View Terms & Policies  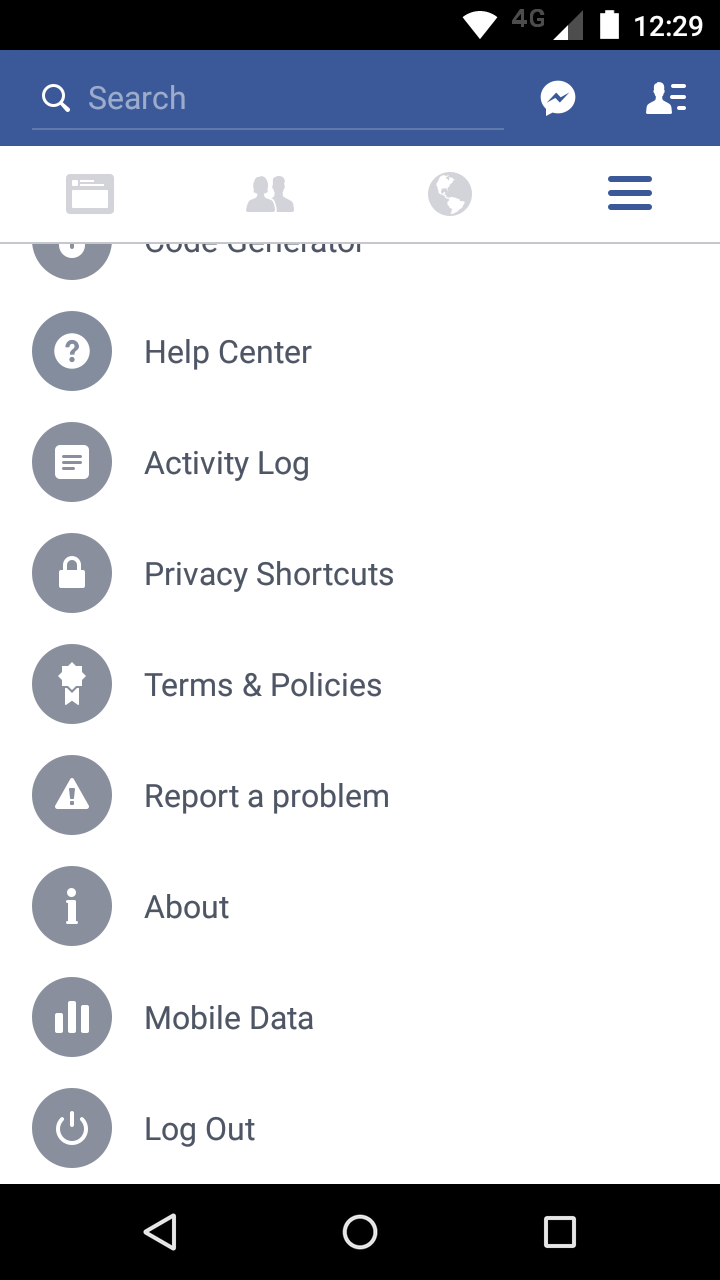(360, 685)
